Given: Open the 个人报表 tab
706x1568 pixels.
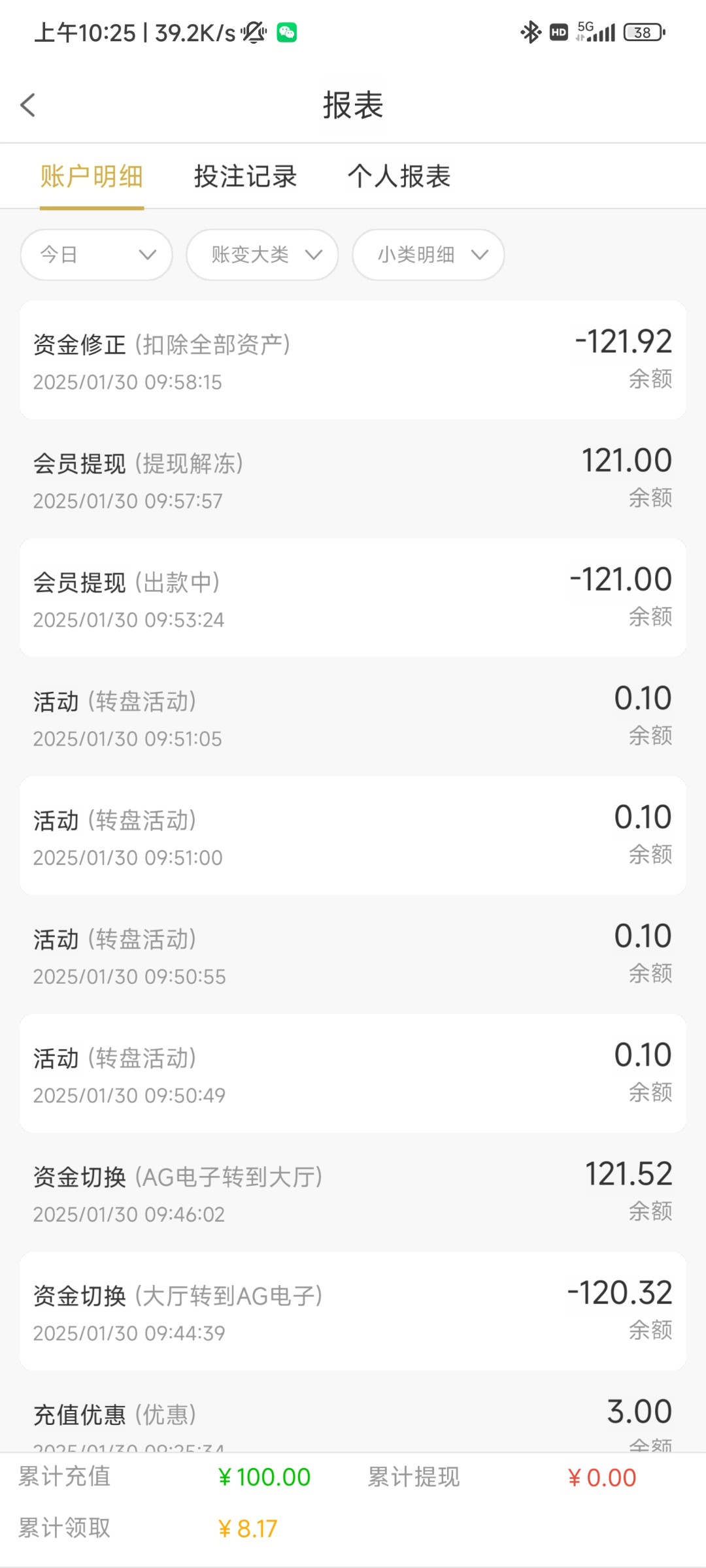Looking at the screenshot, I should [399, 176].
